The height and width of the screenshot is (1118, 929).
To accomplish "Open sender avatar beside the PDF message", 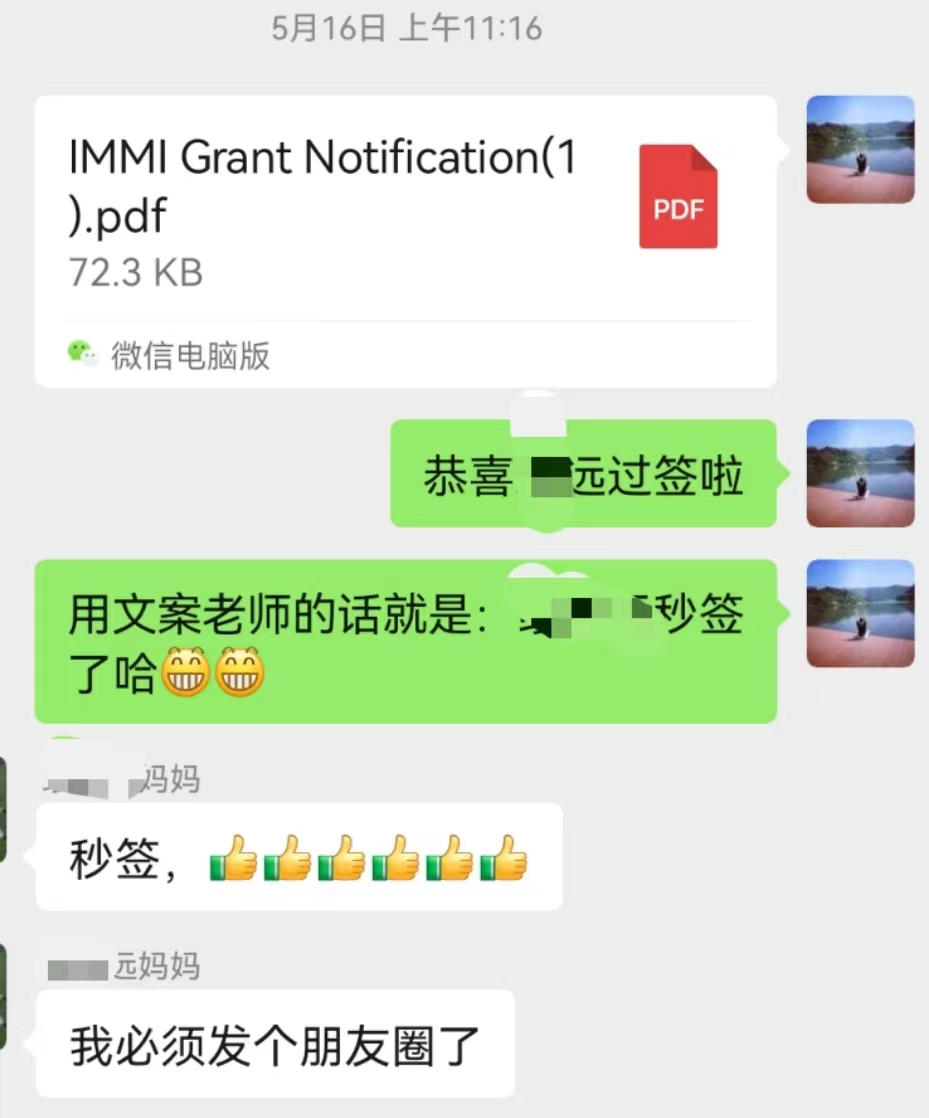I will tap(860, 150).
